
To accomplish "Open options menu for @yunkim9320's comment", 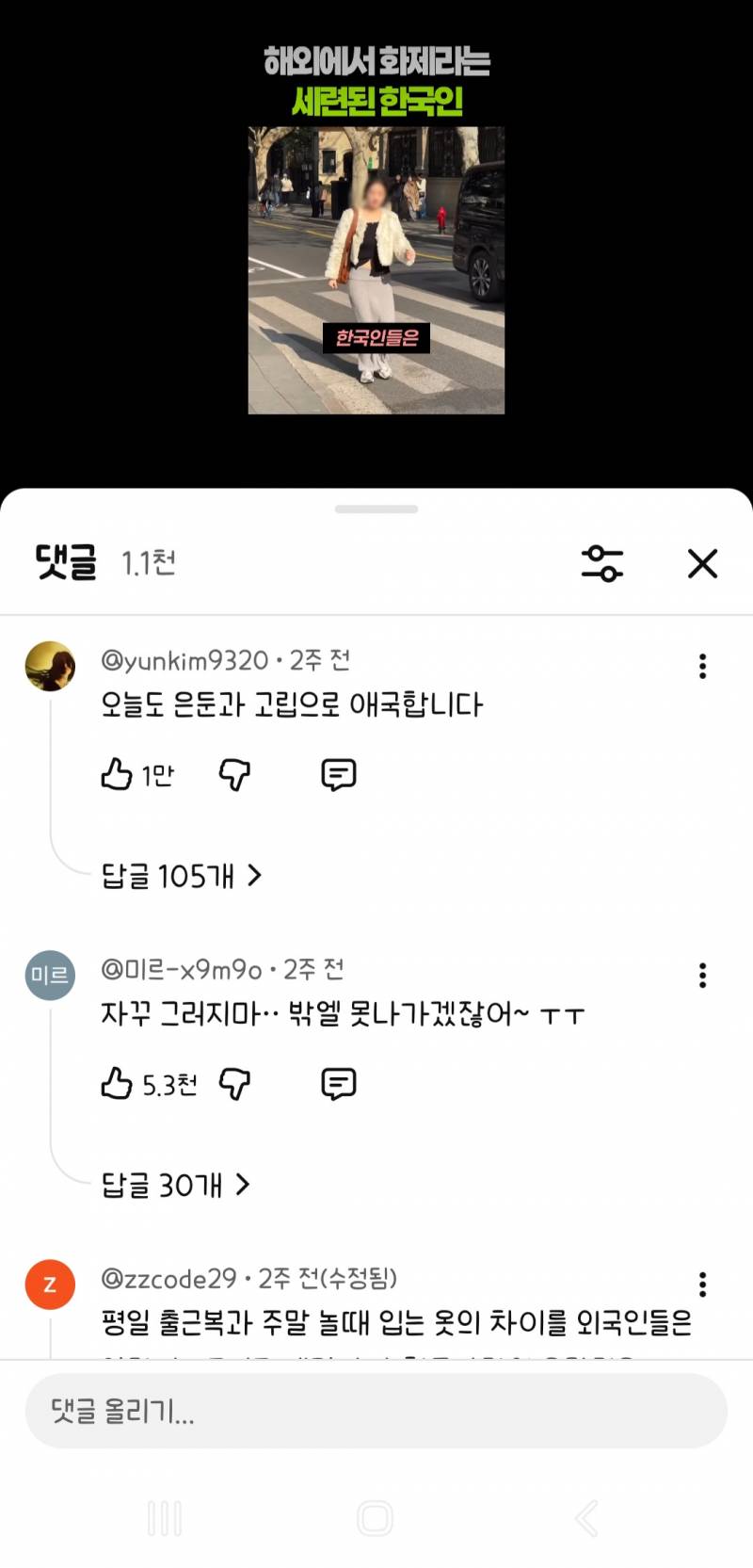I will [x=702, y=666].
